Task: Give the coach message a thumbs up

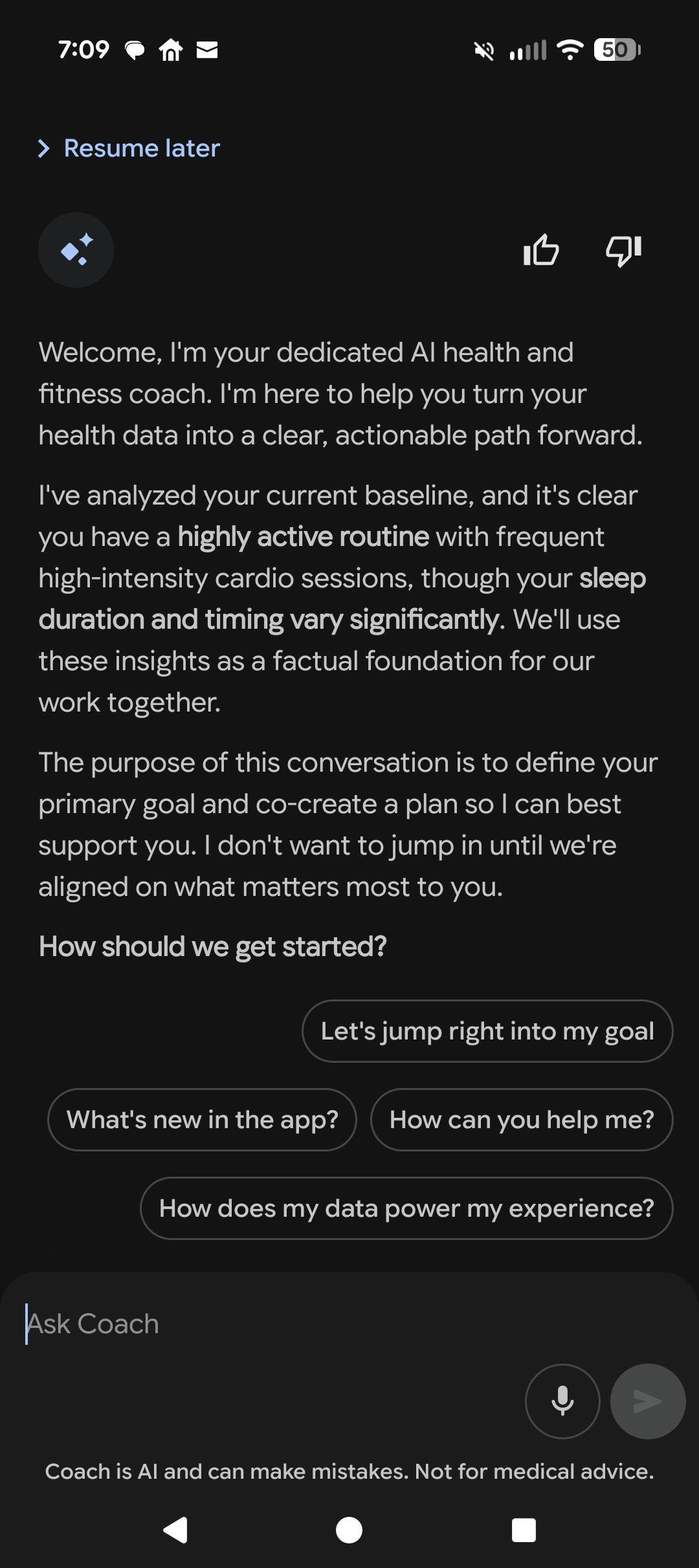Action: pyautogui.click(x=541, y=250)
